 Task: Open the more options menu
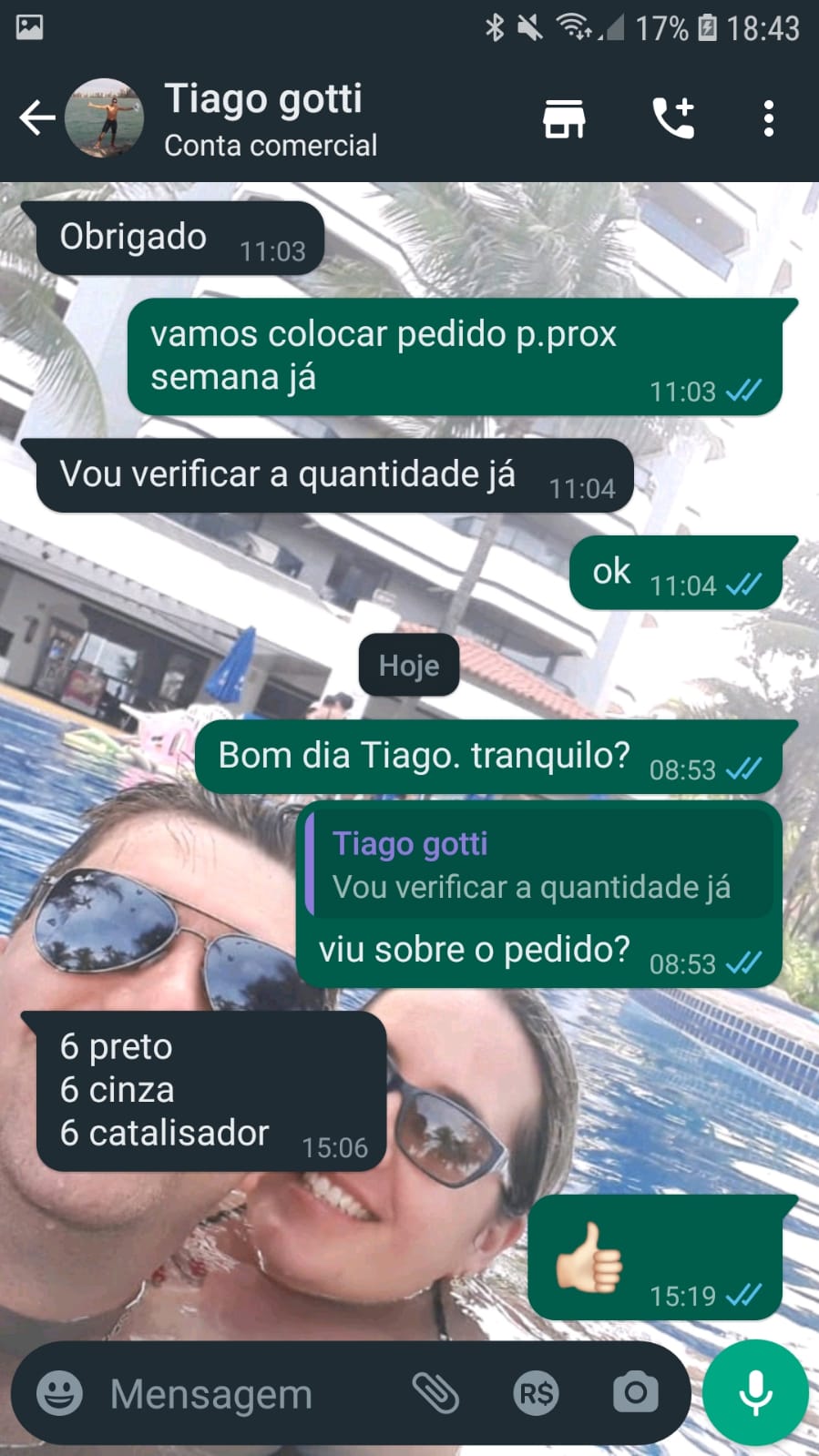pyautogui.click(x=769, y=118)
